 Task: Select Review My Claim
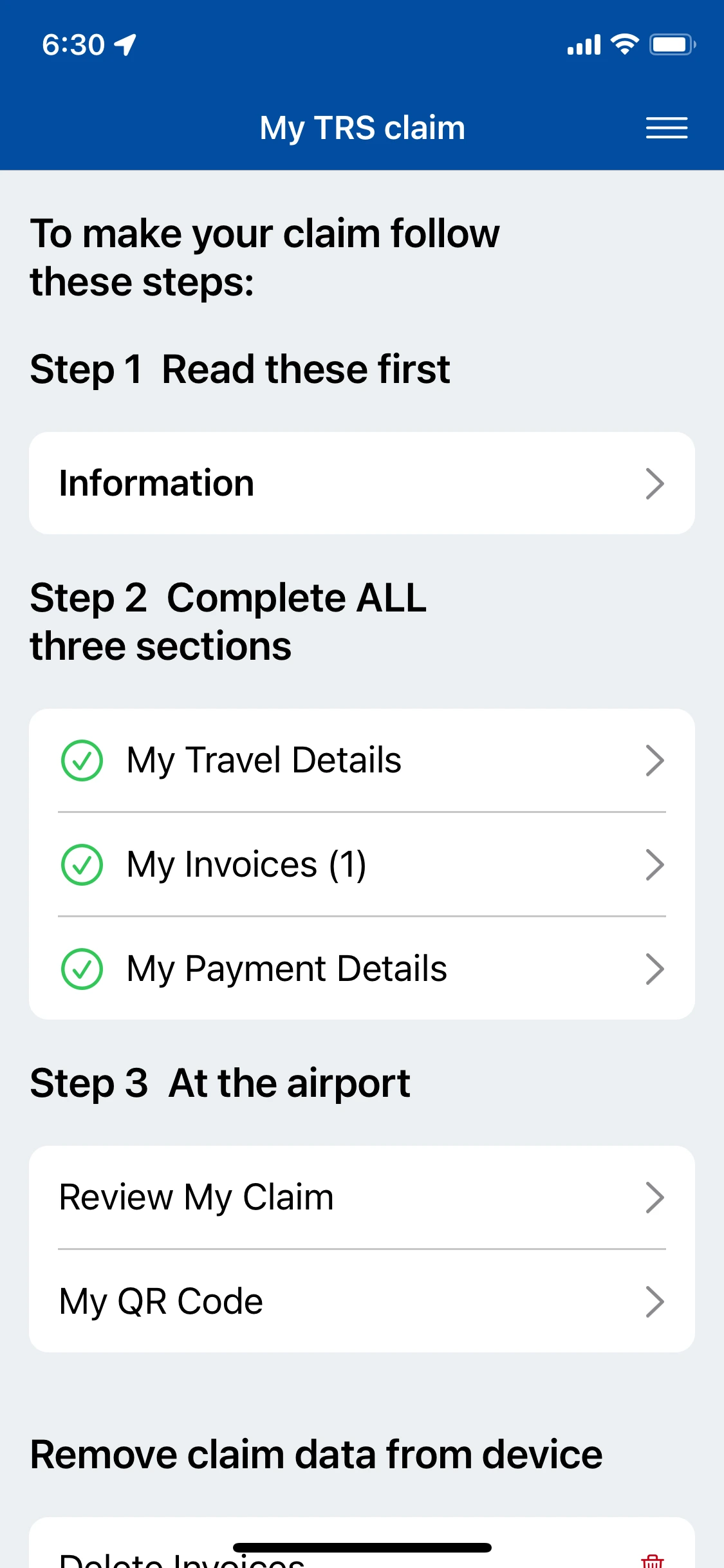click(362, 1197)
